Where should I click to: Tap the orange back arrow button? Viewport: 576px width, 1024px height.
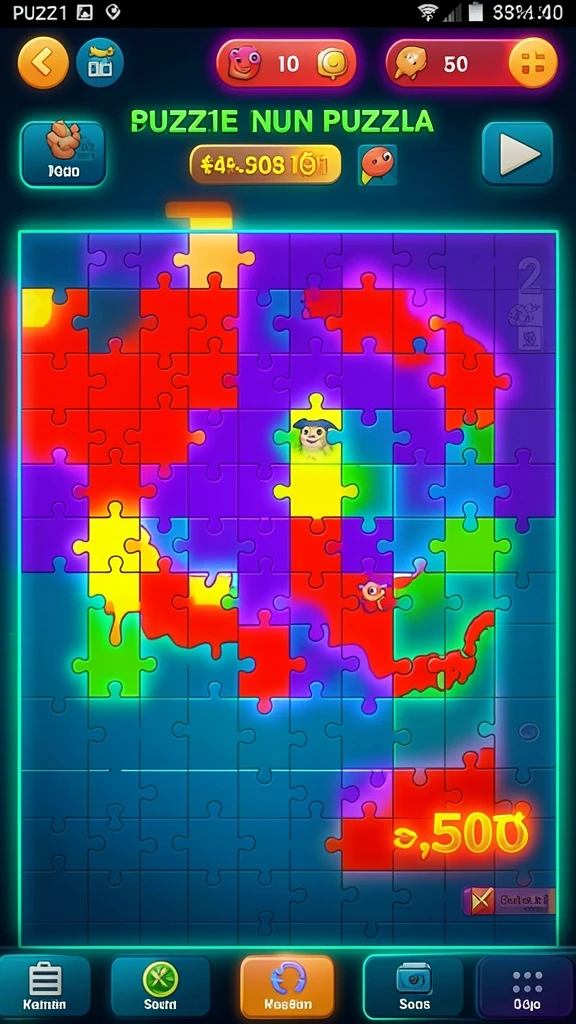(x=42, y=63)
